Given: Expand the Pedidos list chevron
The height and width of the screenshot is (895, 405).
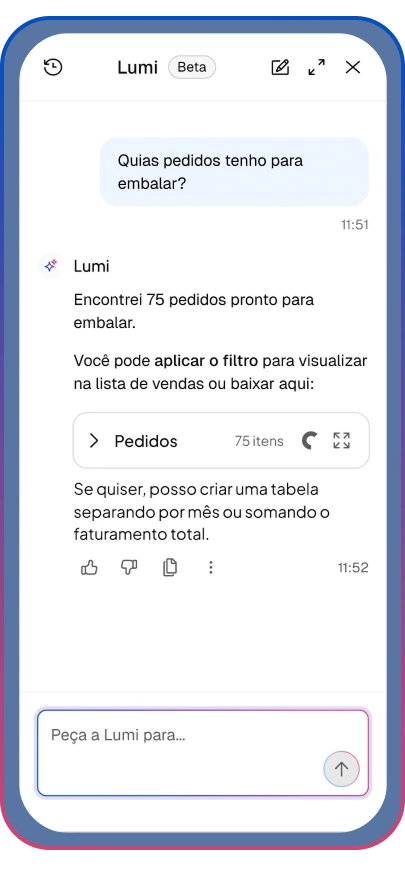Looking at the screenshot, I should coord(95,441).
